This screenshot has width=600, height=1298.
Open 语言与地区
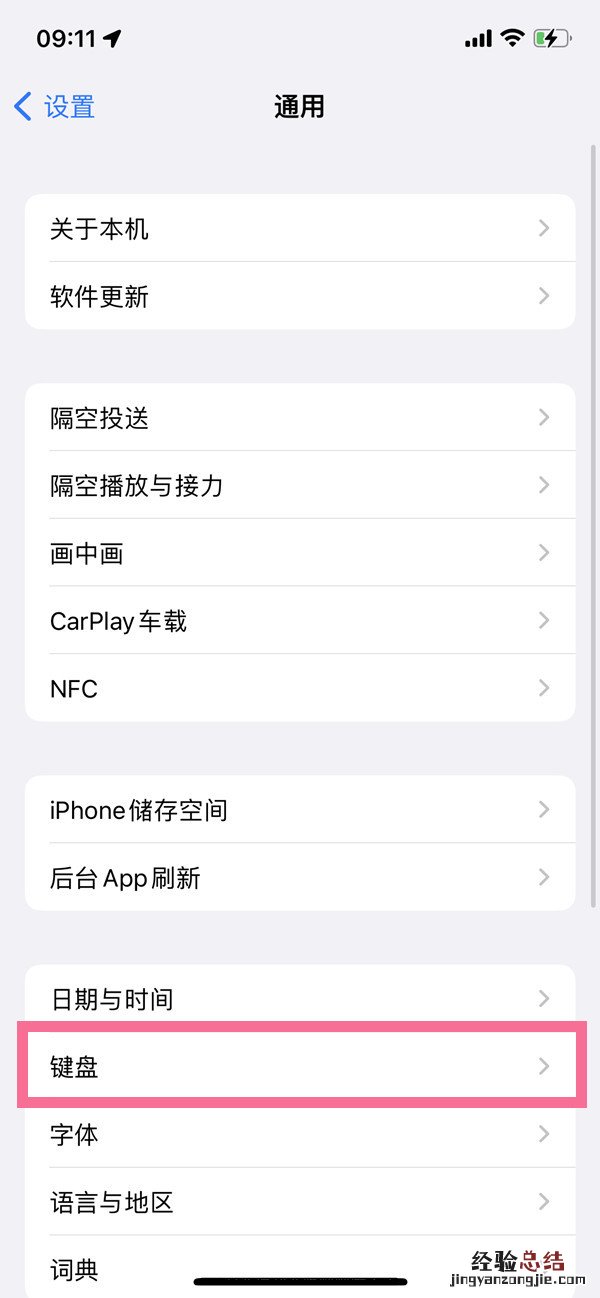pos(300,1201)
